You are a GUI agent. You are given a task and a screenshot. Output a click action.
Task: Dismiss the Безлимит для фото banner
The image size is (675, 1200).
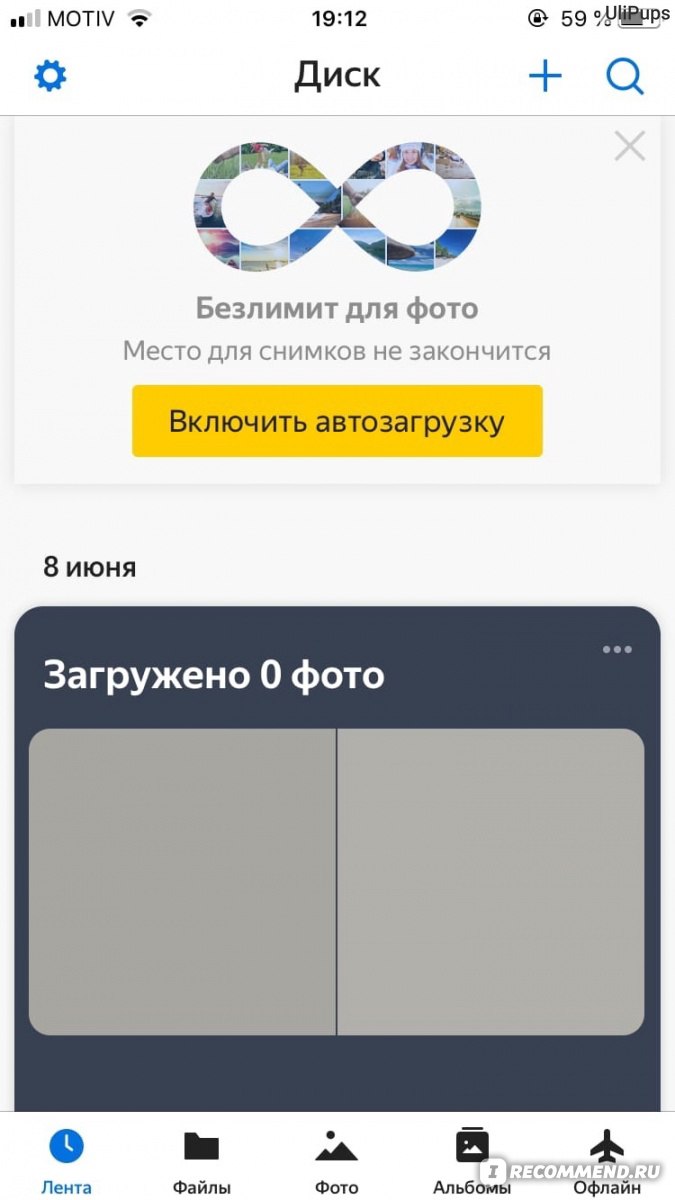(629, 147)
